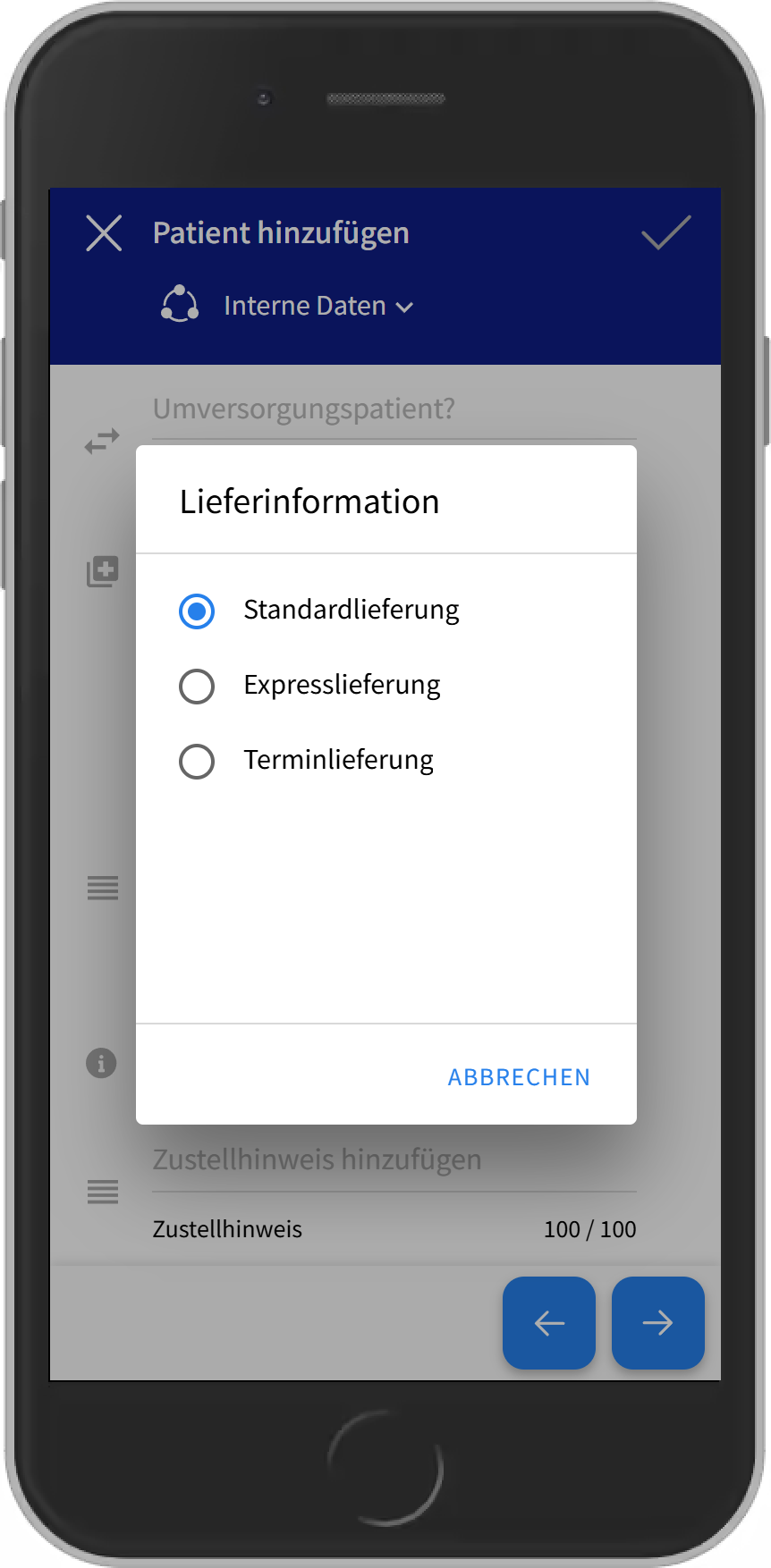Select the Standardlieferung option
The image size is (771, 1568).
point(197,611)
